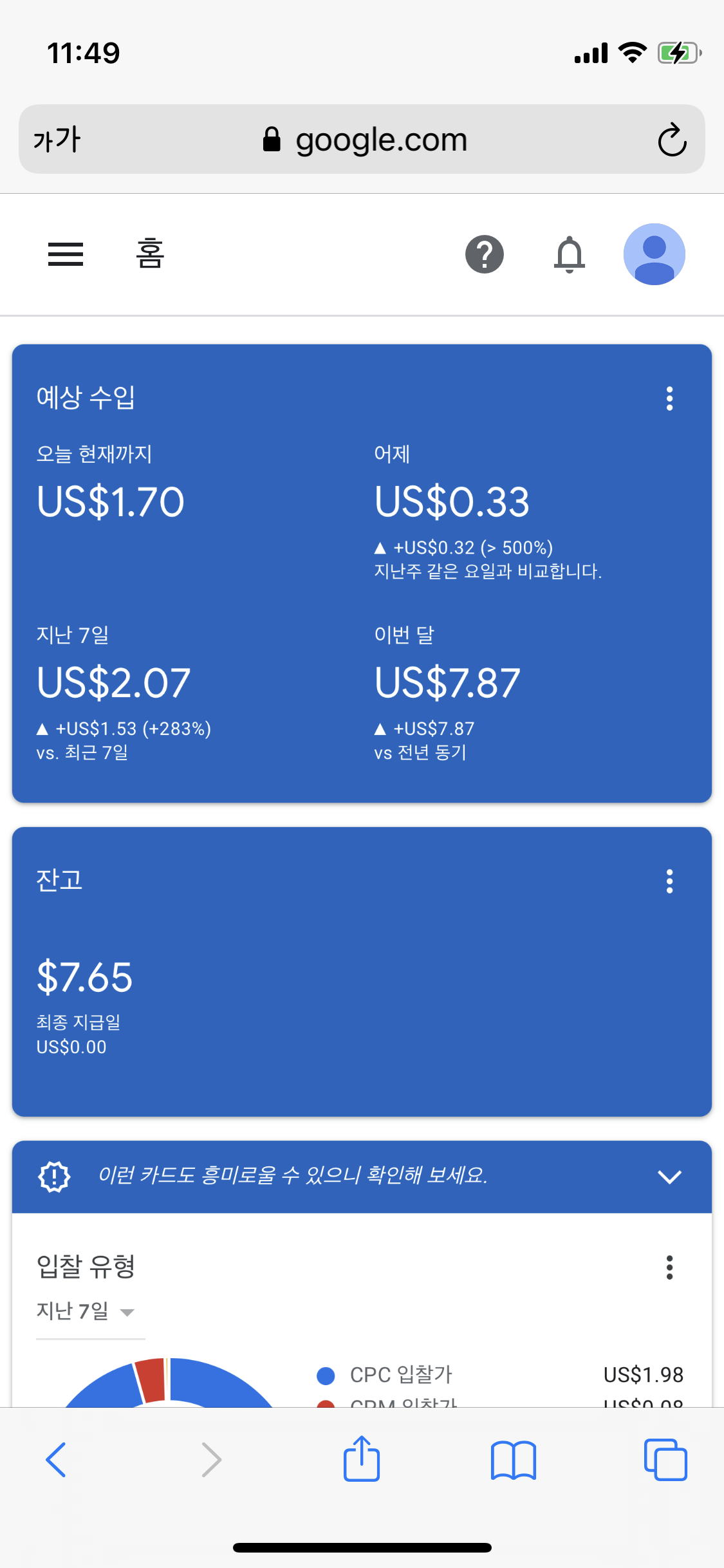Image resolution: width=724 pixels, height=1568 pixels.
Task: Click the profile avatar
Action: pyautogui.click(x=654, y=254)
